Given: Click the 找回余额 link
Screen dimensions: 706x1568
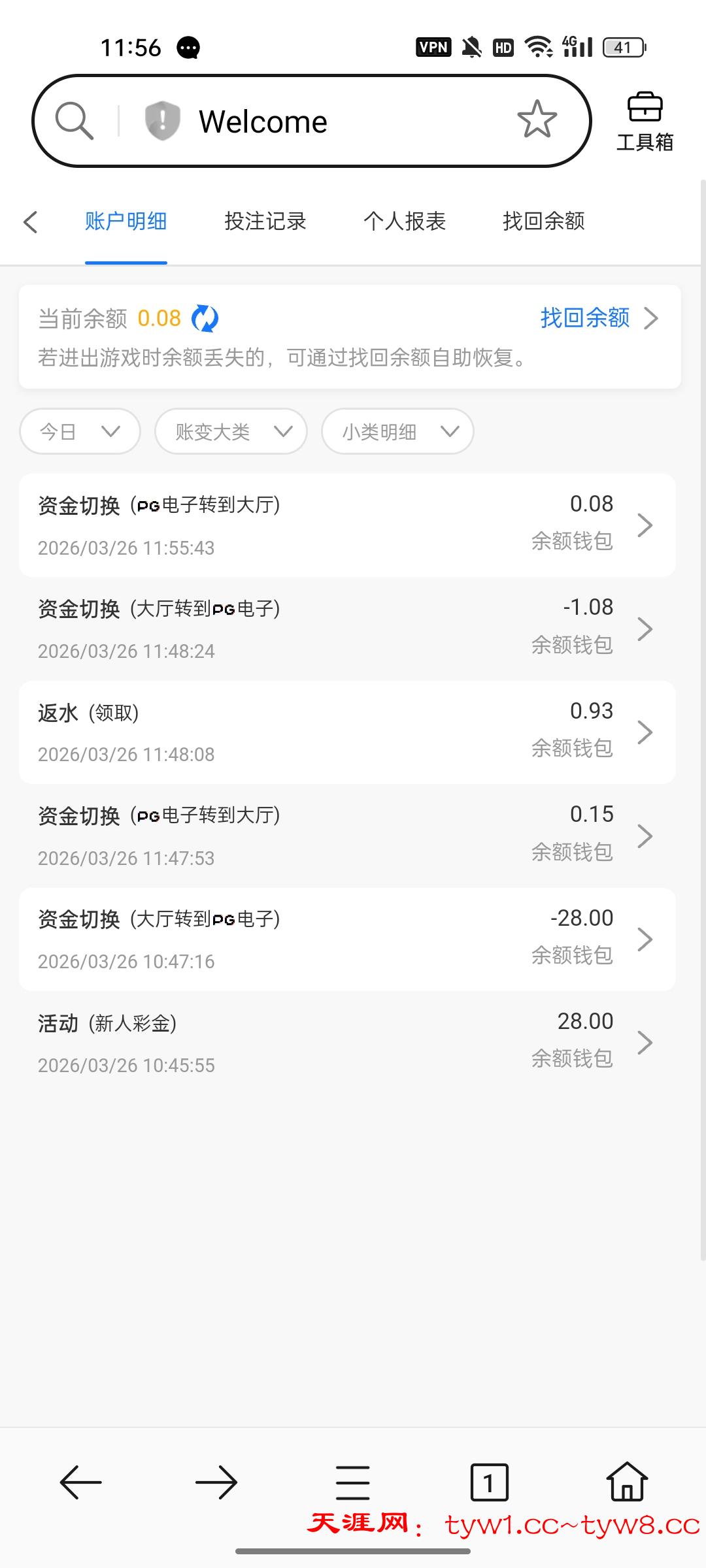Looking at the screenshot, I should [584, 318].
